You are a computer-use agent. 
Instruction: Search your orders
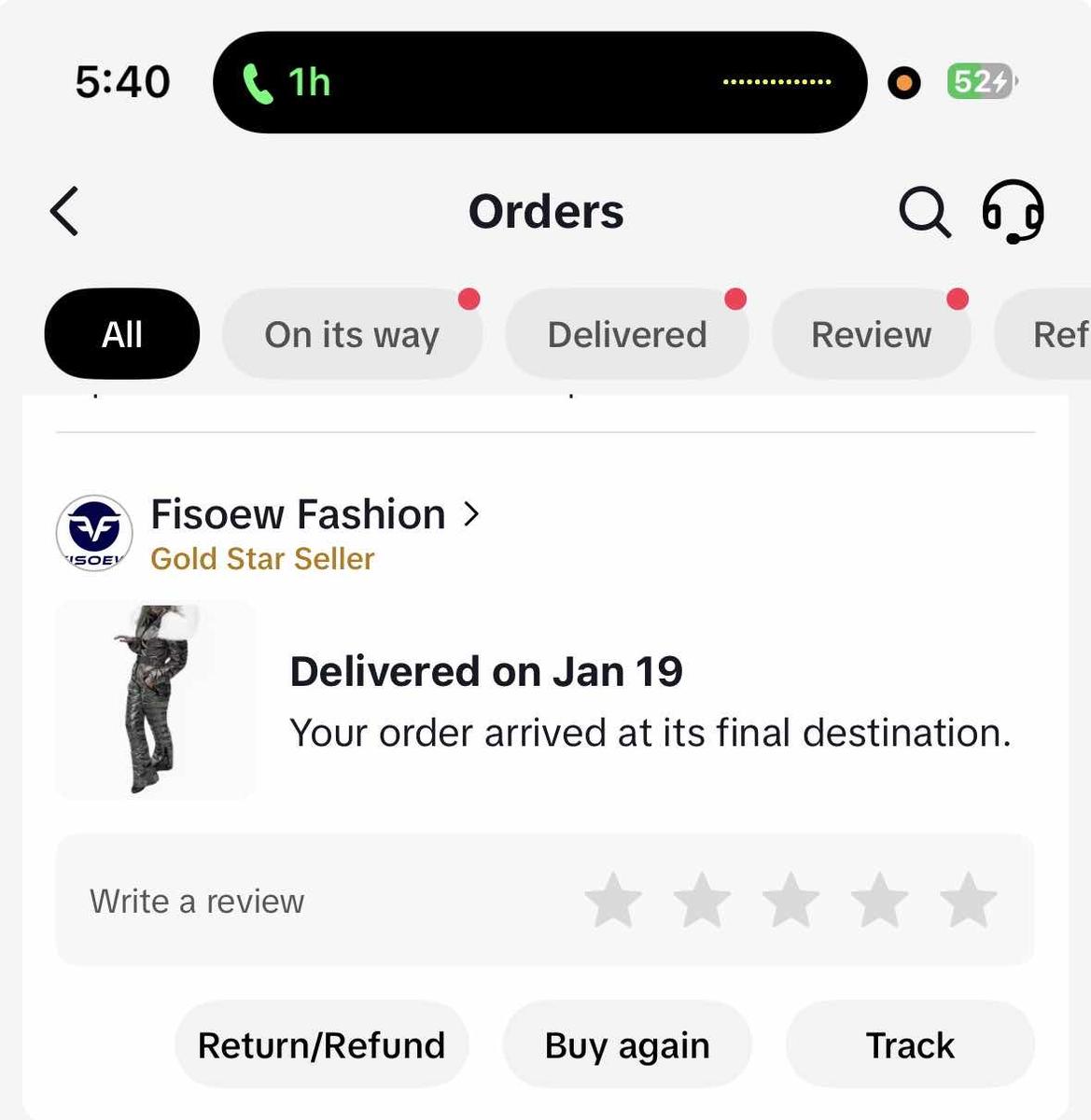[924, 212]
